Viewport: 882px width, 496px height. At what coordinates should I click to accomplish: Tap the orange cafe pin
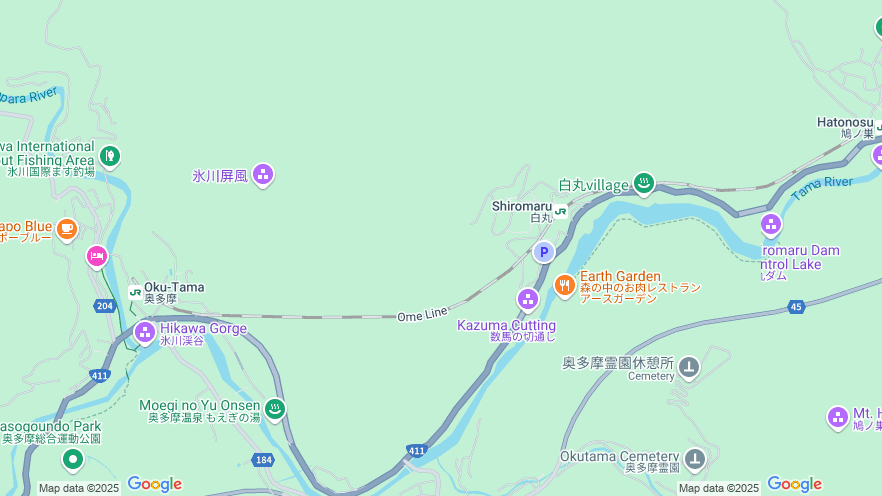point(66,229)
